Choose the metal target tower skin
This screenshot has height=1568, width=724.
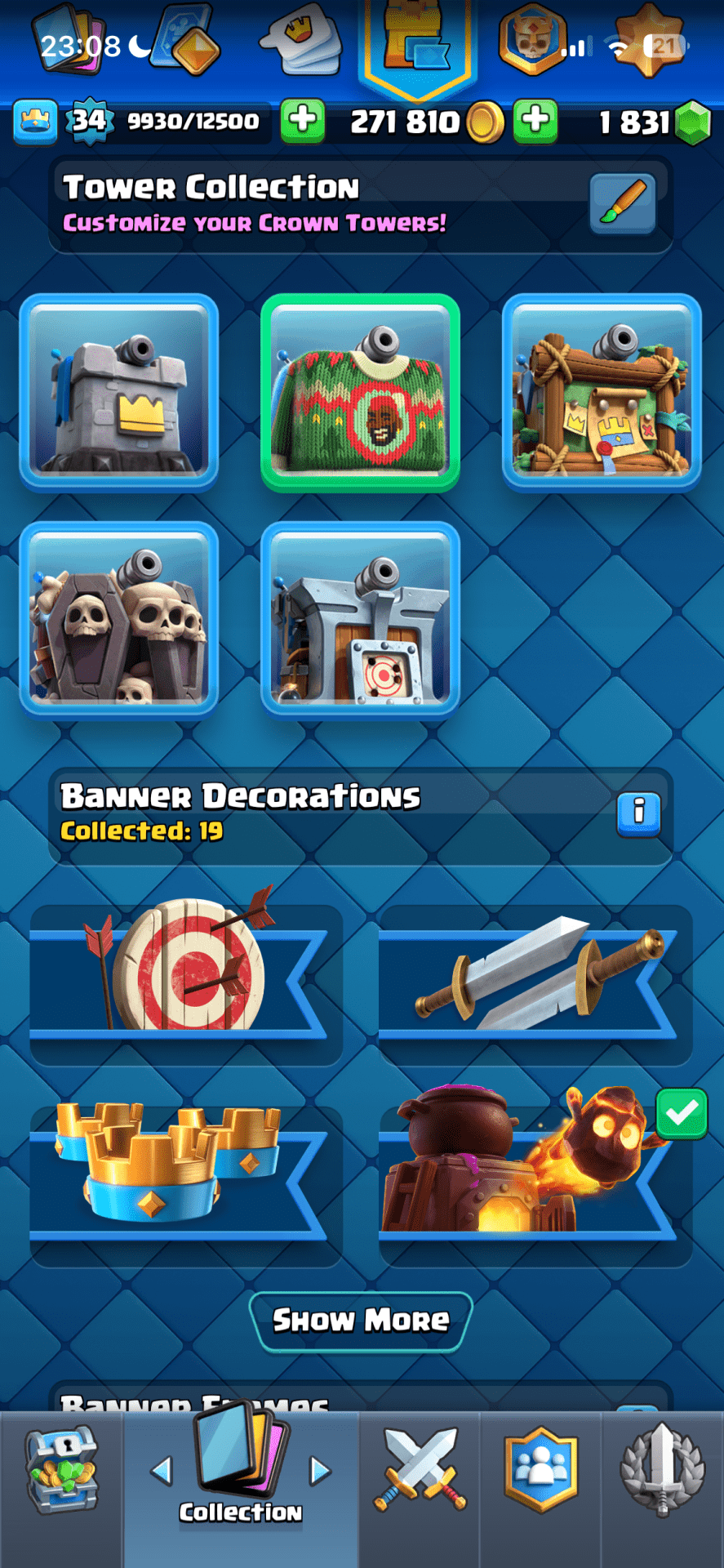[x=360, y=618]
